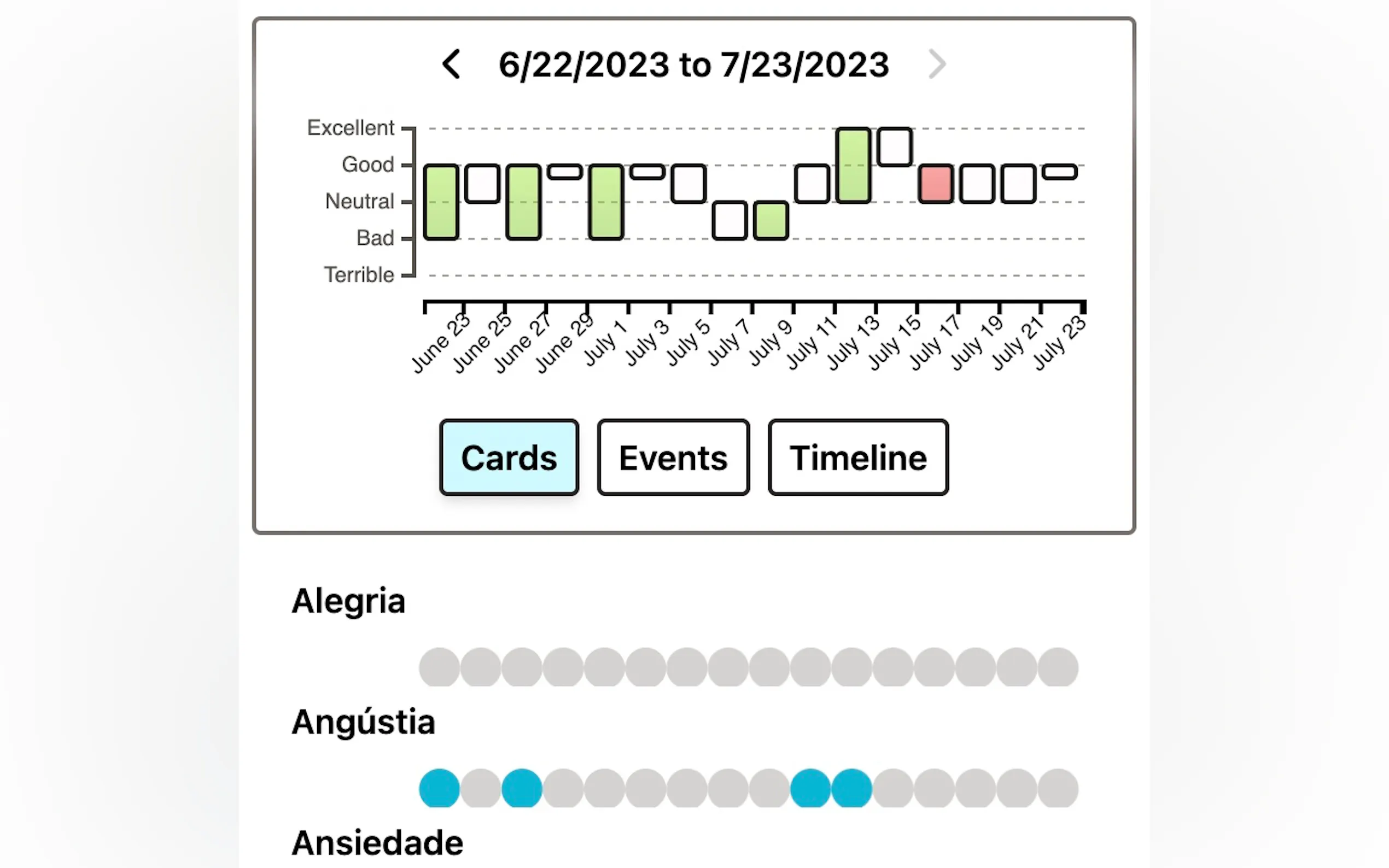1389x868 pixels.
Task: Tap the red mood bar in the chart
Action: click(x=935, y=184)
